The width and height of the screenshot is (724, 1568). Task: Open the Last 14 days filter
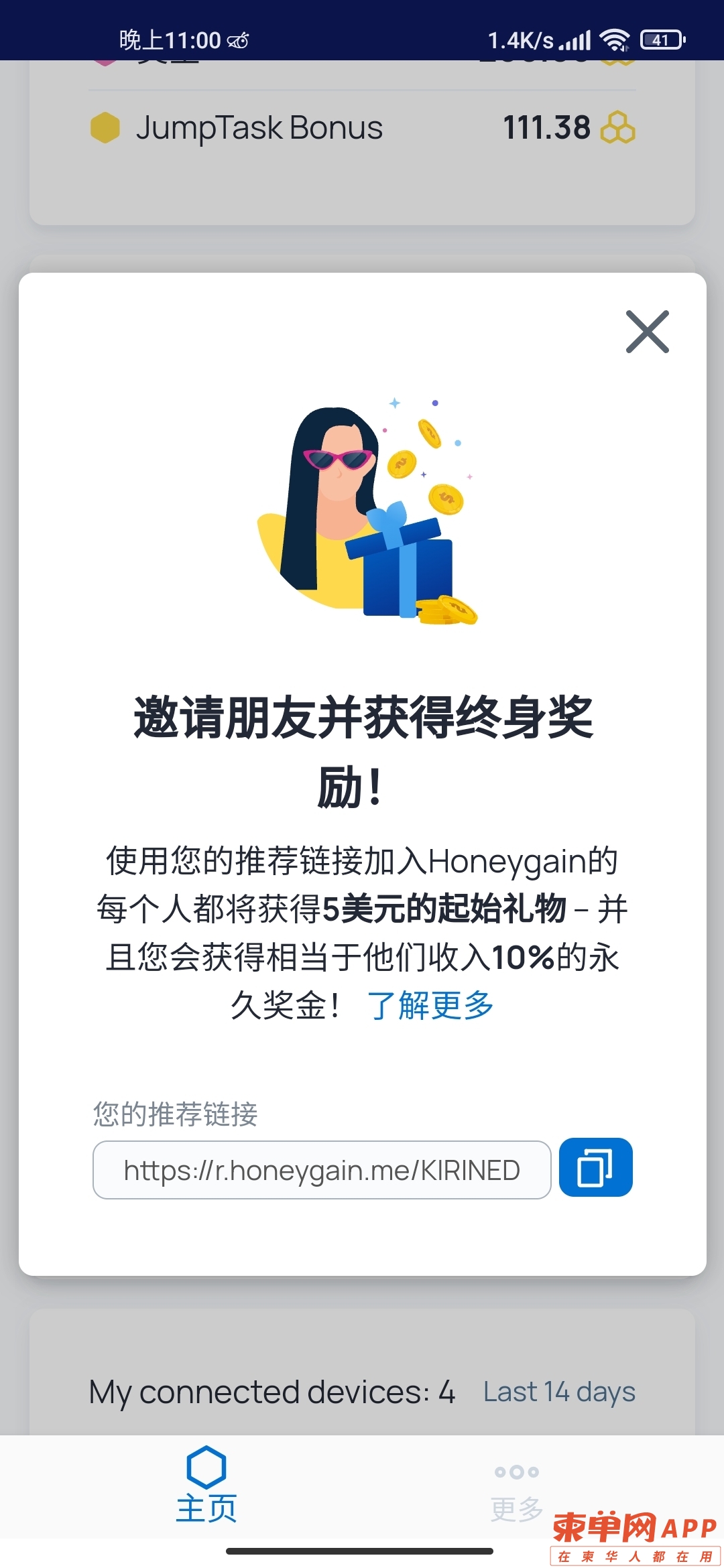tap(559, 1392)
